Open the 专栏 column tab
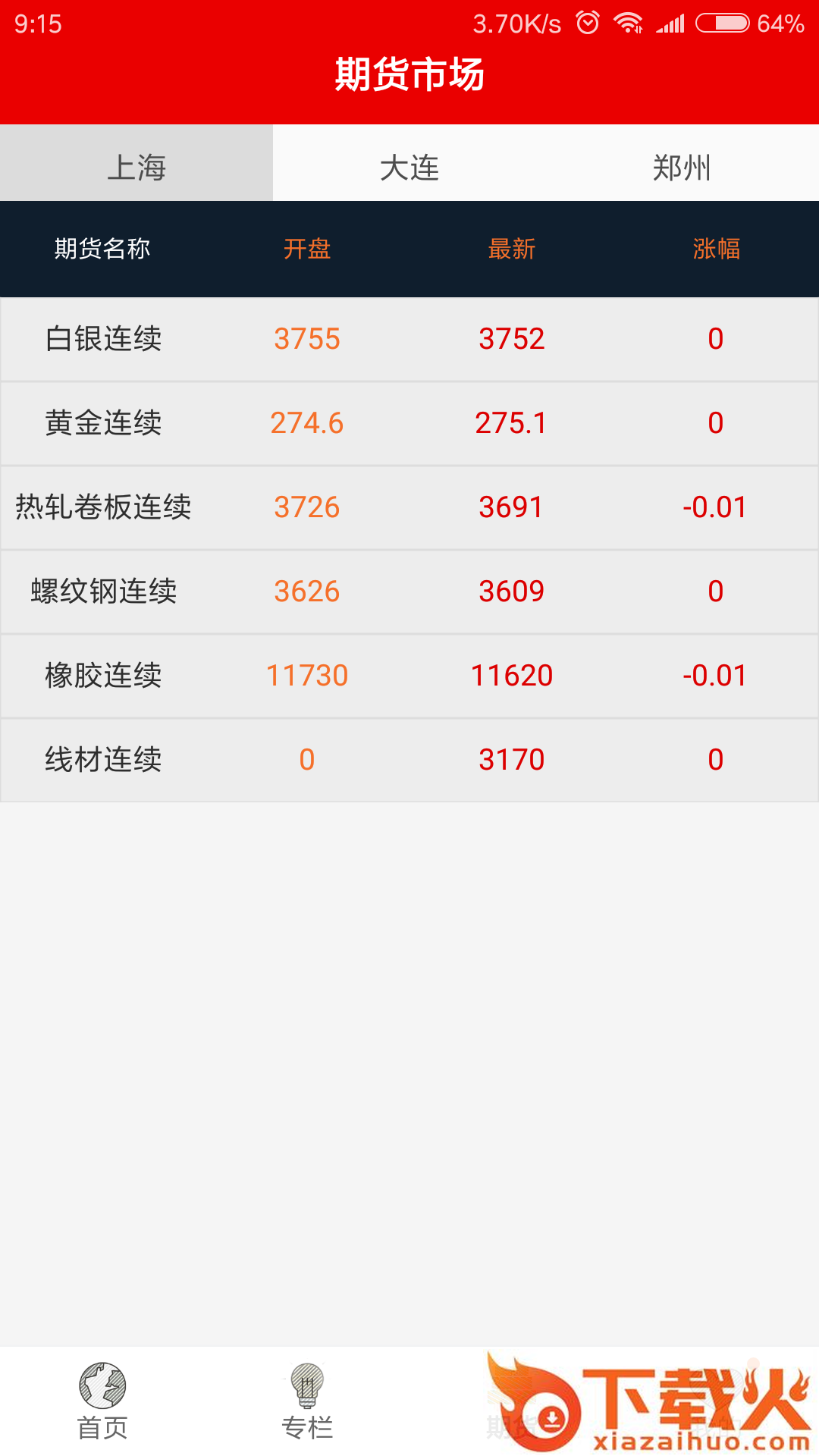The image size is (819, 1456). 307,1401
